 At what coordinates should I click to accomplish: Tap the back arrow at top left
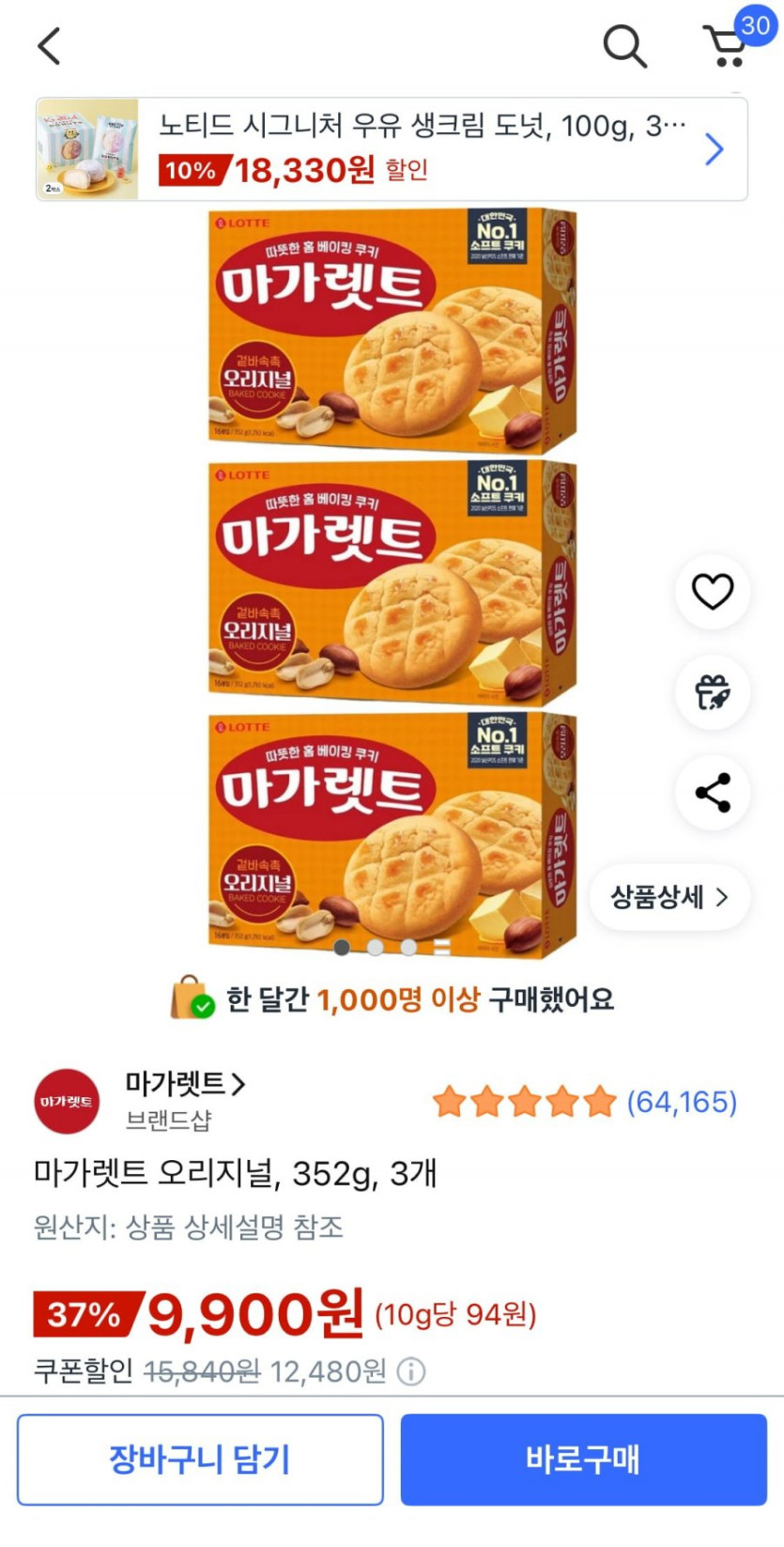pos(49,44)
